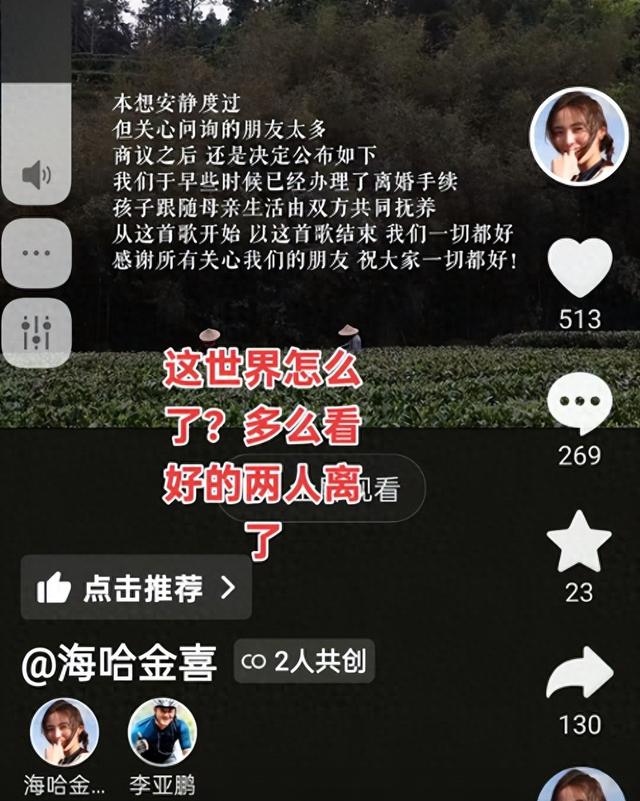Tap the speaker volume icon
This screenshot has width=640, height=801.
click(x=36, y=175)
